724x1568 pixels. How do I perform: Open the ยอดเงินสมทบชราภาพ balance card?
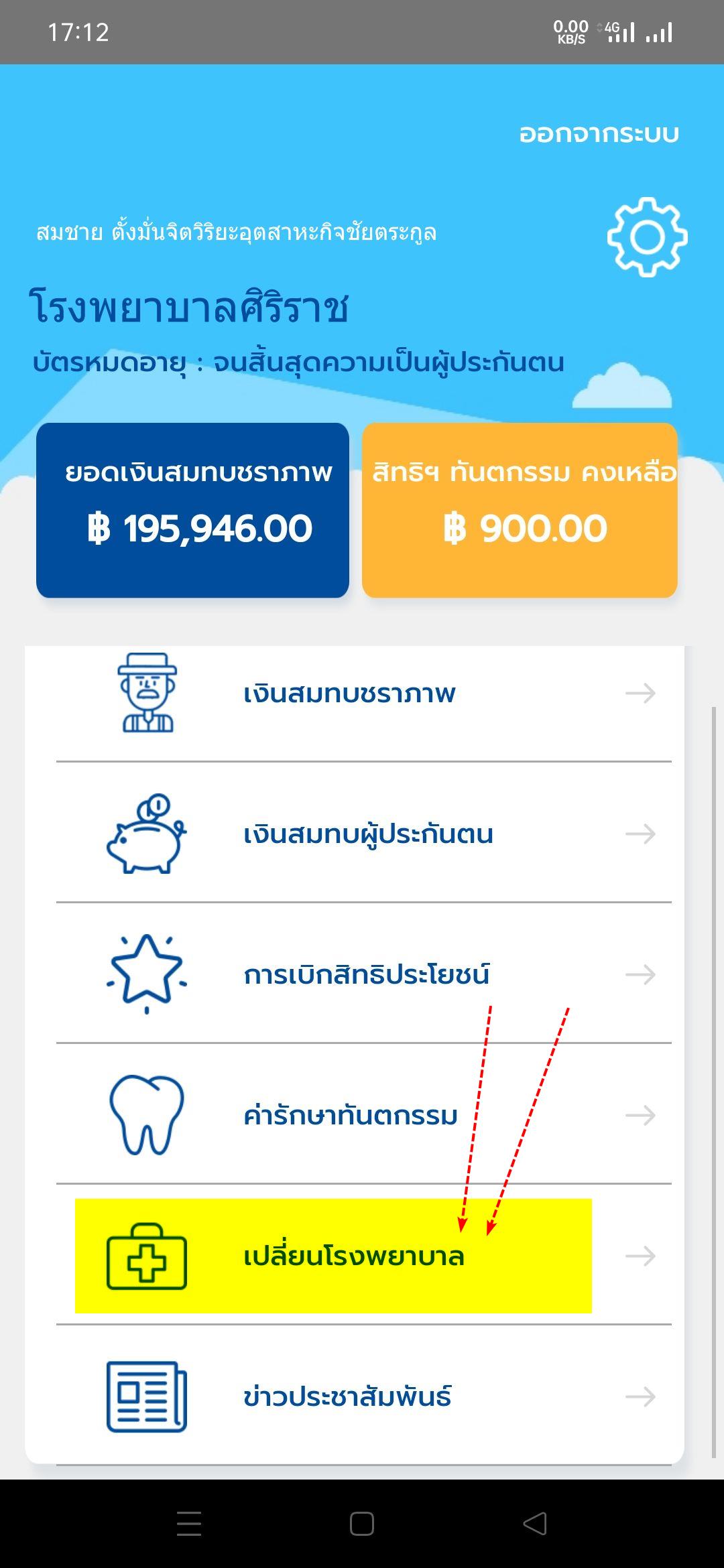tap(192, 510)
